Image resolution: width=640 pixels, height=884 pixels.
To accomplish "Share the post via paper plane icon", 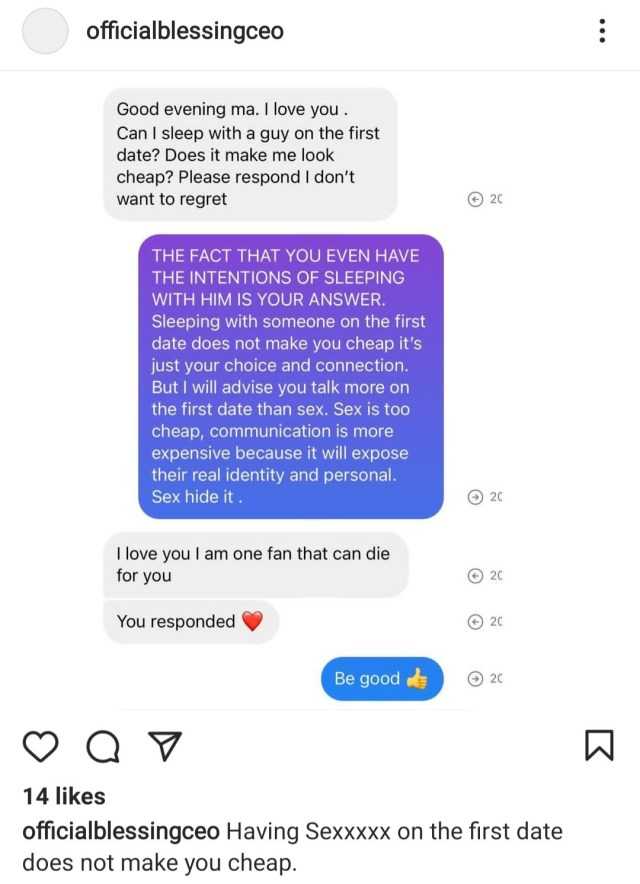I will pos(165,745).
